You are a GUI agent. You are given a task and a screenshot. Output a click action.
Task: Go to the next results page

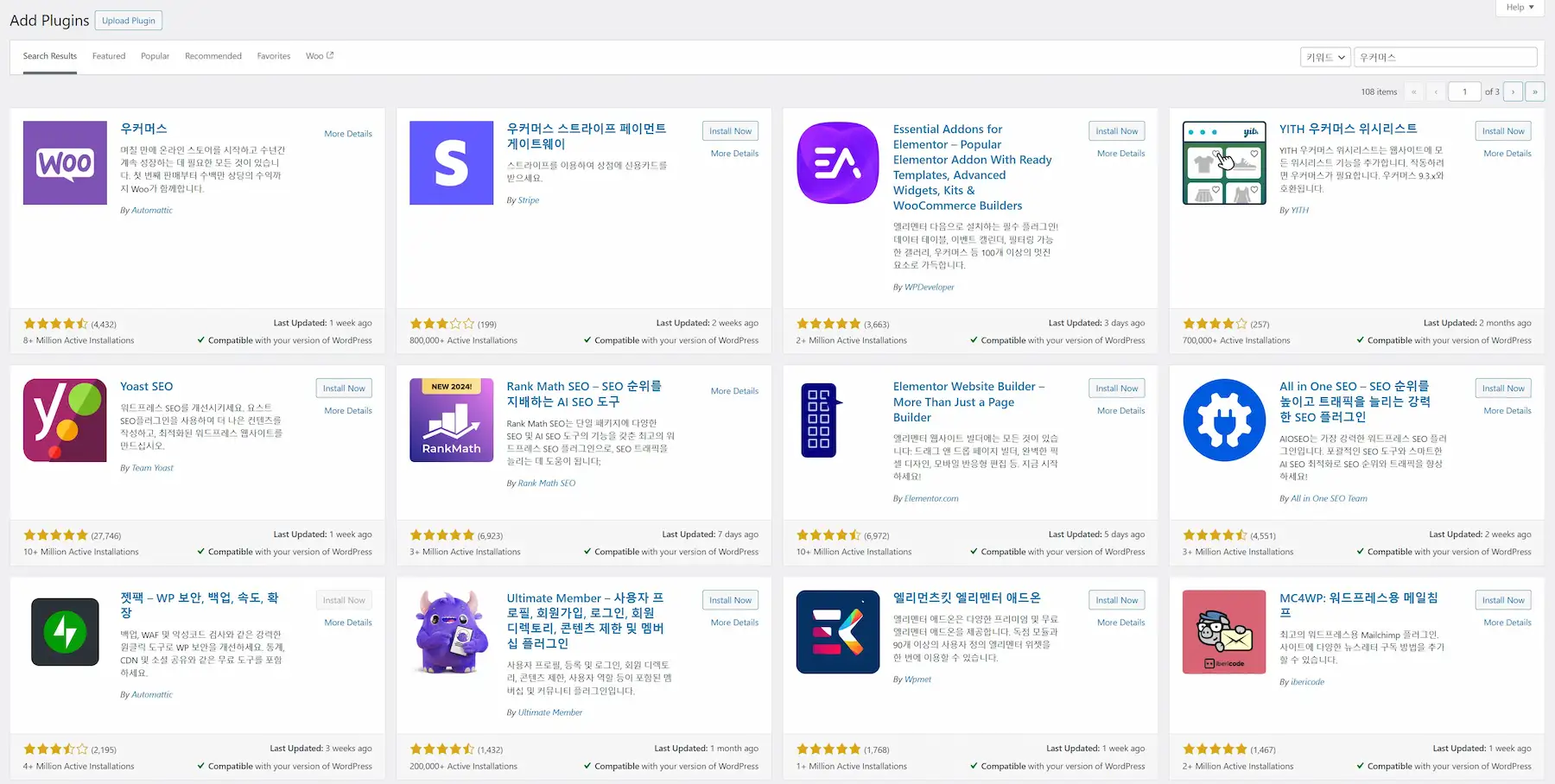tap(1513, 92)
